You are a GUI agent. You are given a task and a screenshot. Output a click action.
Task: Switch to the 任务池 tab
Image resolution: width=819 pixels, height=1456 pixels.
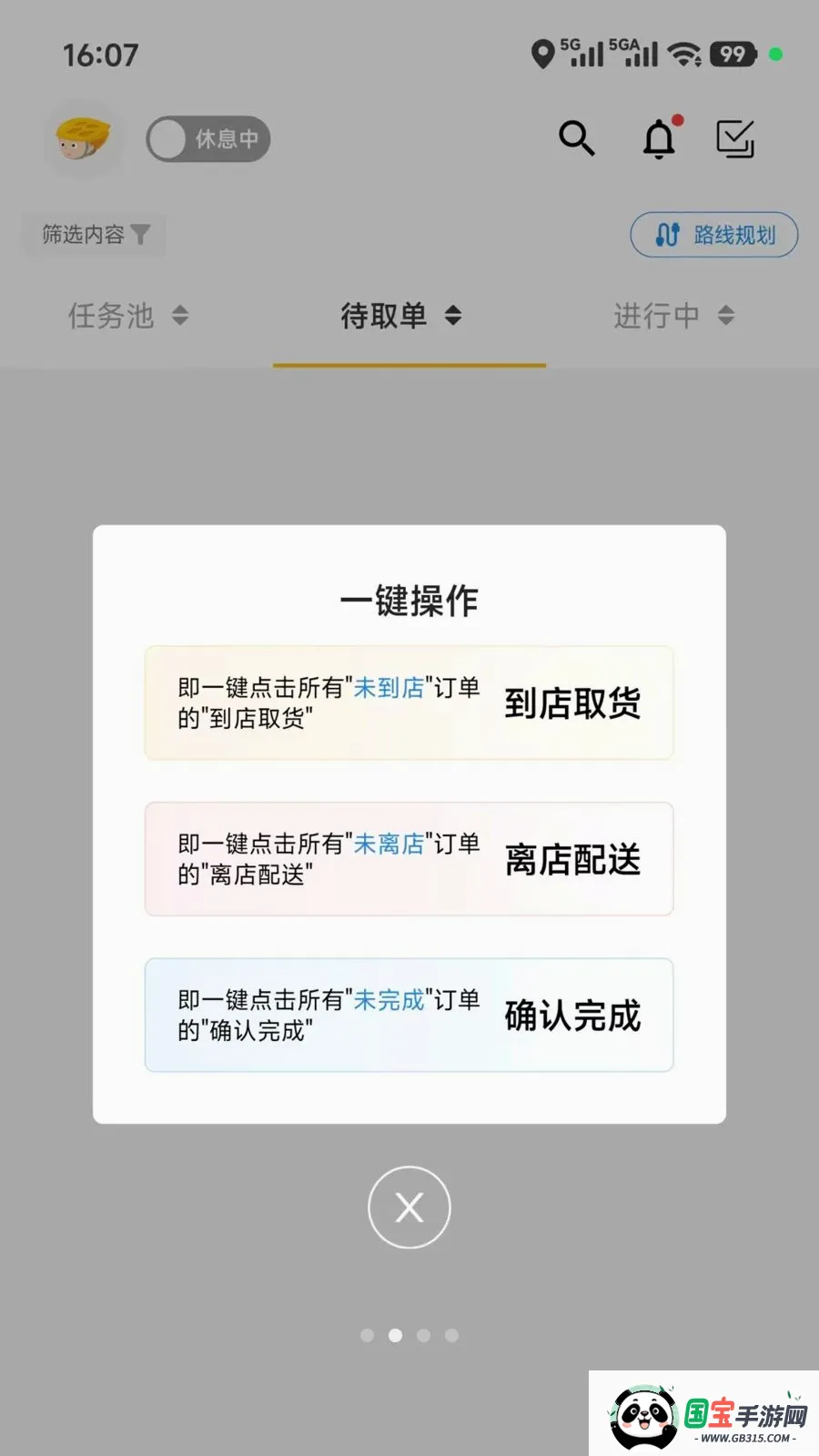tap(127, 316)
